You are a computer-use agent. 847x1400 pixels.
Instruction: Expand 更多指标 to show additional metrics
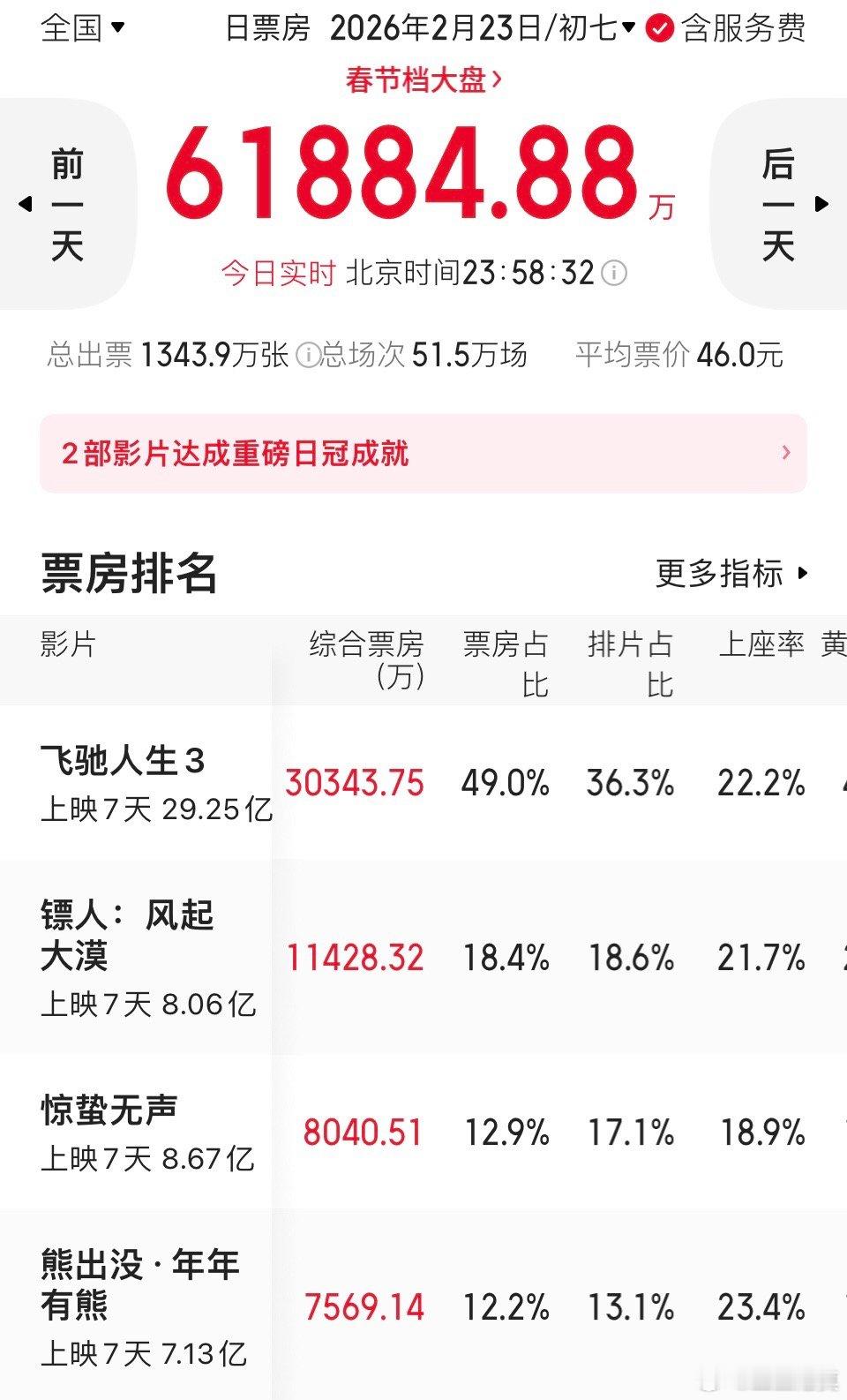tap(719, 574)
